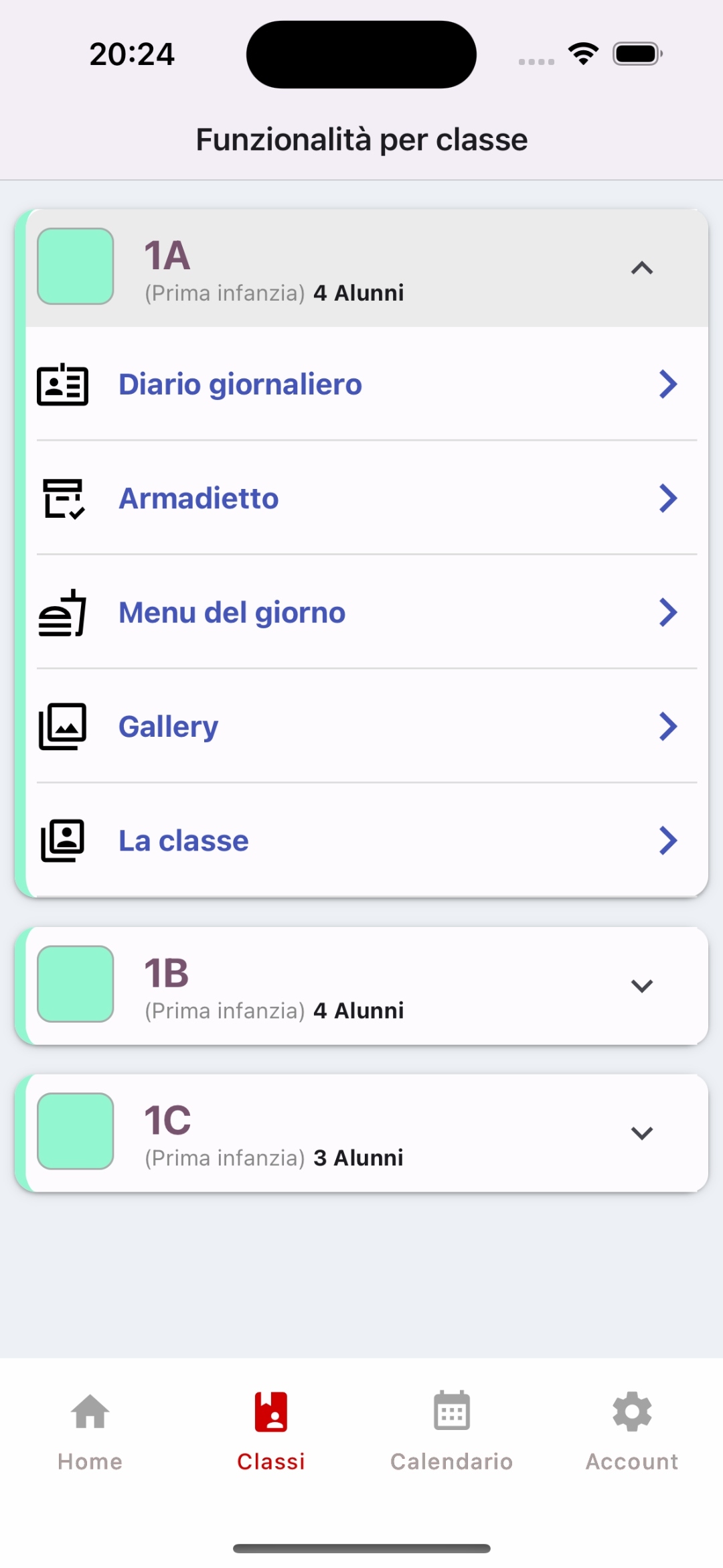Click the Calendario icon
Viewport: 723px width, 1568px height.
(x=451, y=1411)
